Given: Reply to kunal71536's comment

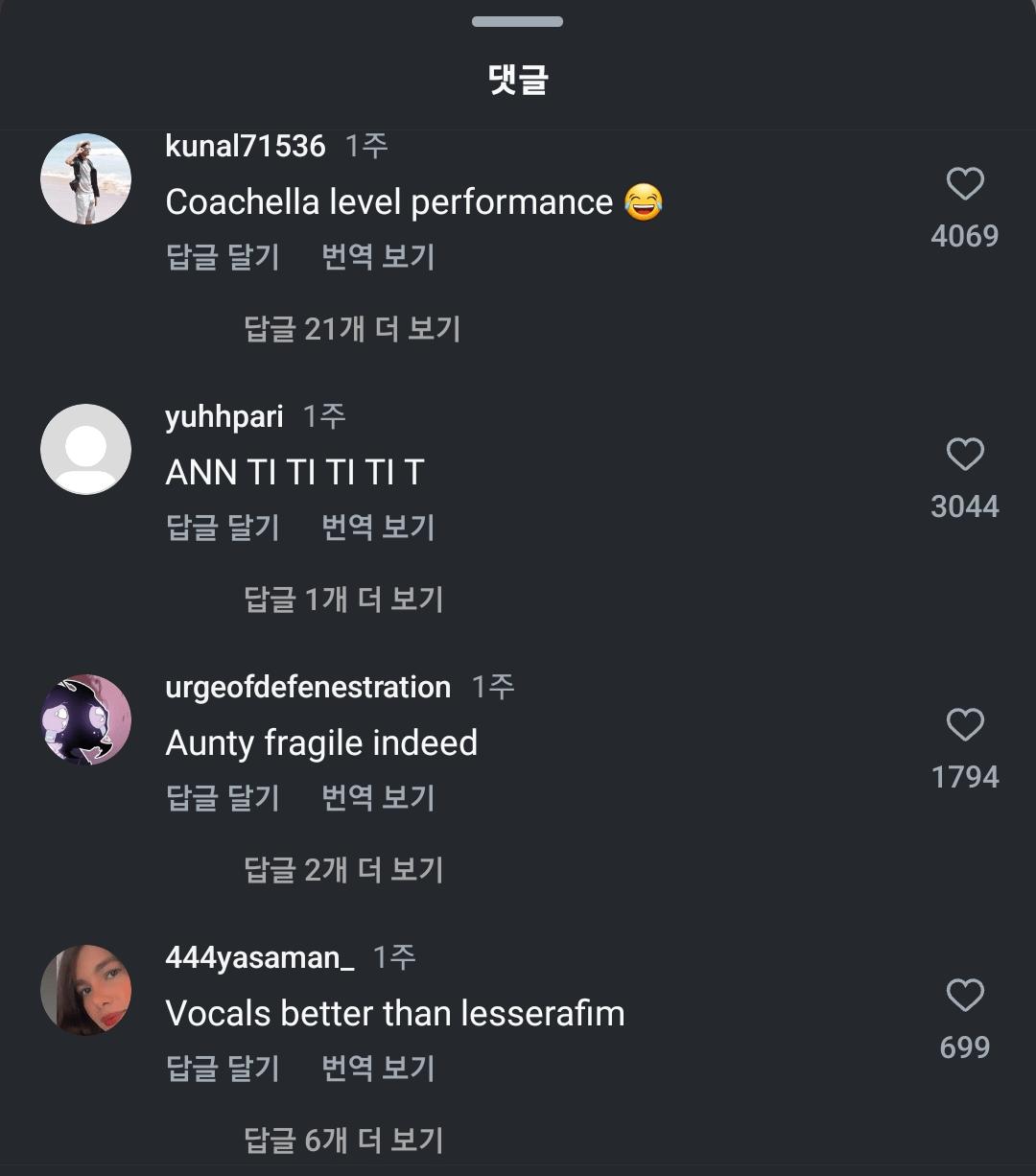Looking at the screenshot, I should click(223, 257).
